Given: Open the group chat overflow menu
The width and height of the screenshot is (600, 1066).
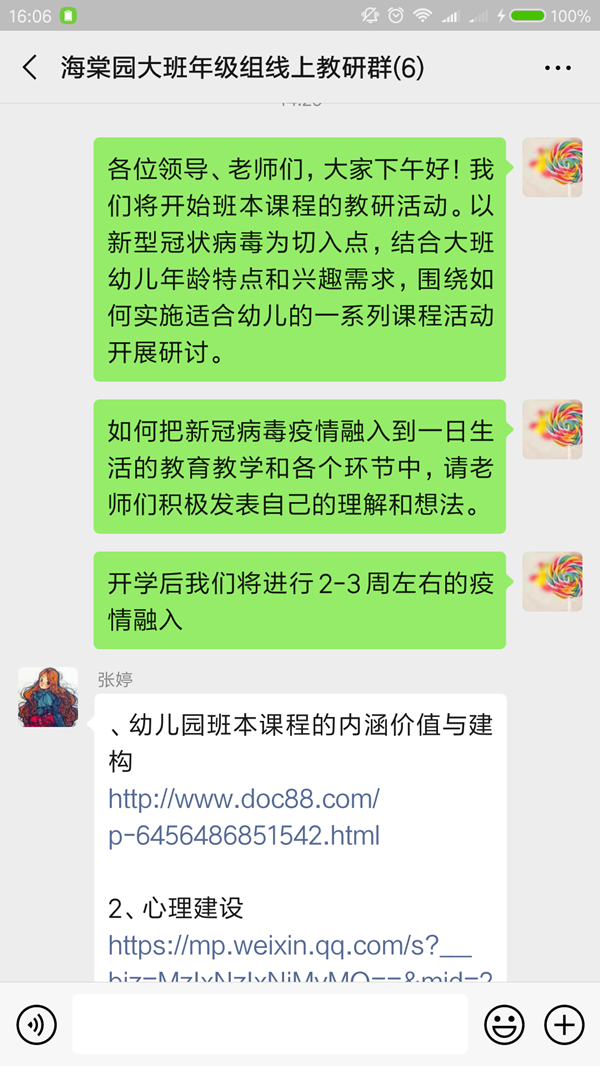Looking at the screenshot, I should [x=558, y=68].
